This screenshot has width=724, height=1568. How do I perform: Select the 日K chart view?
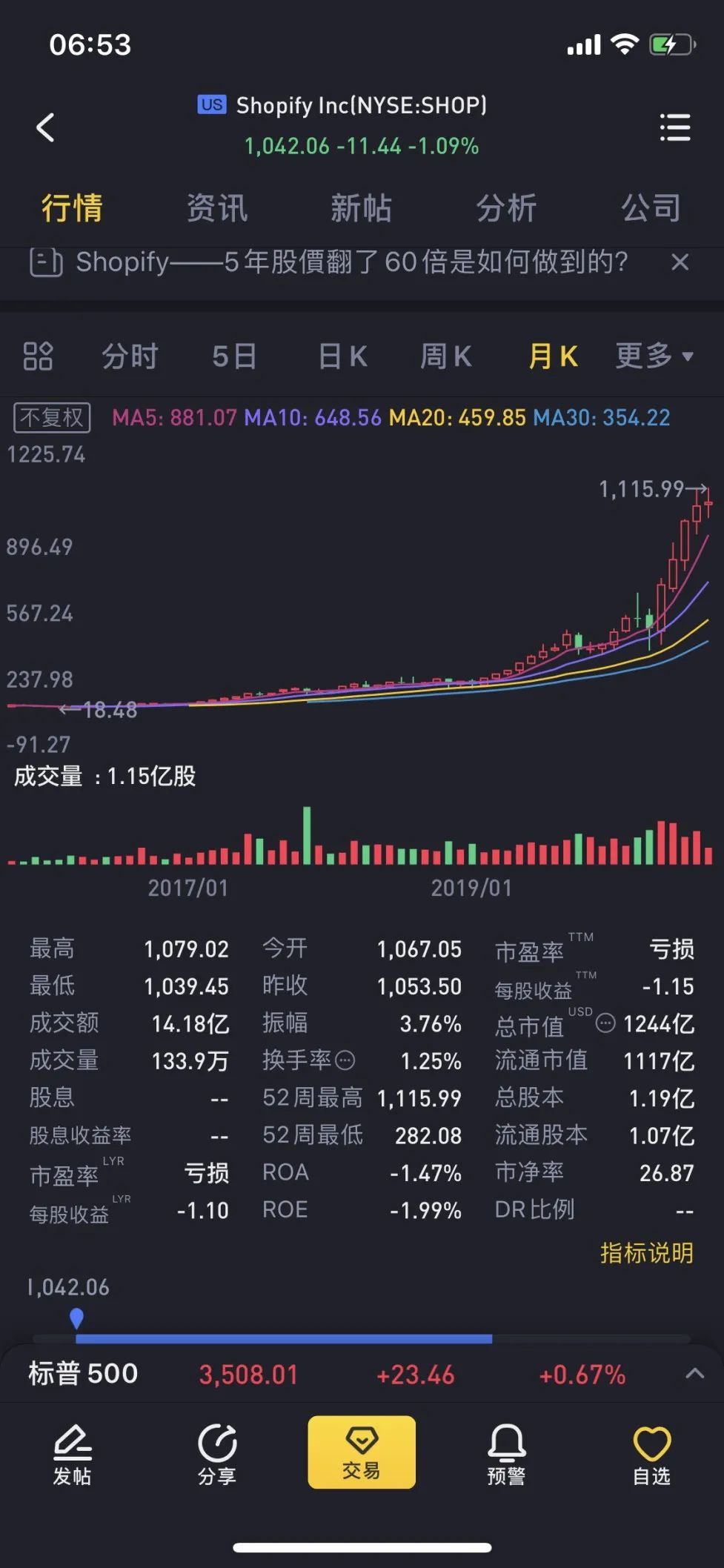click(x=342, y=356)
